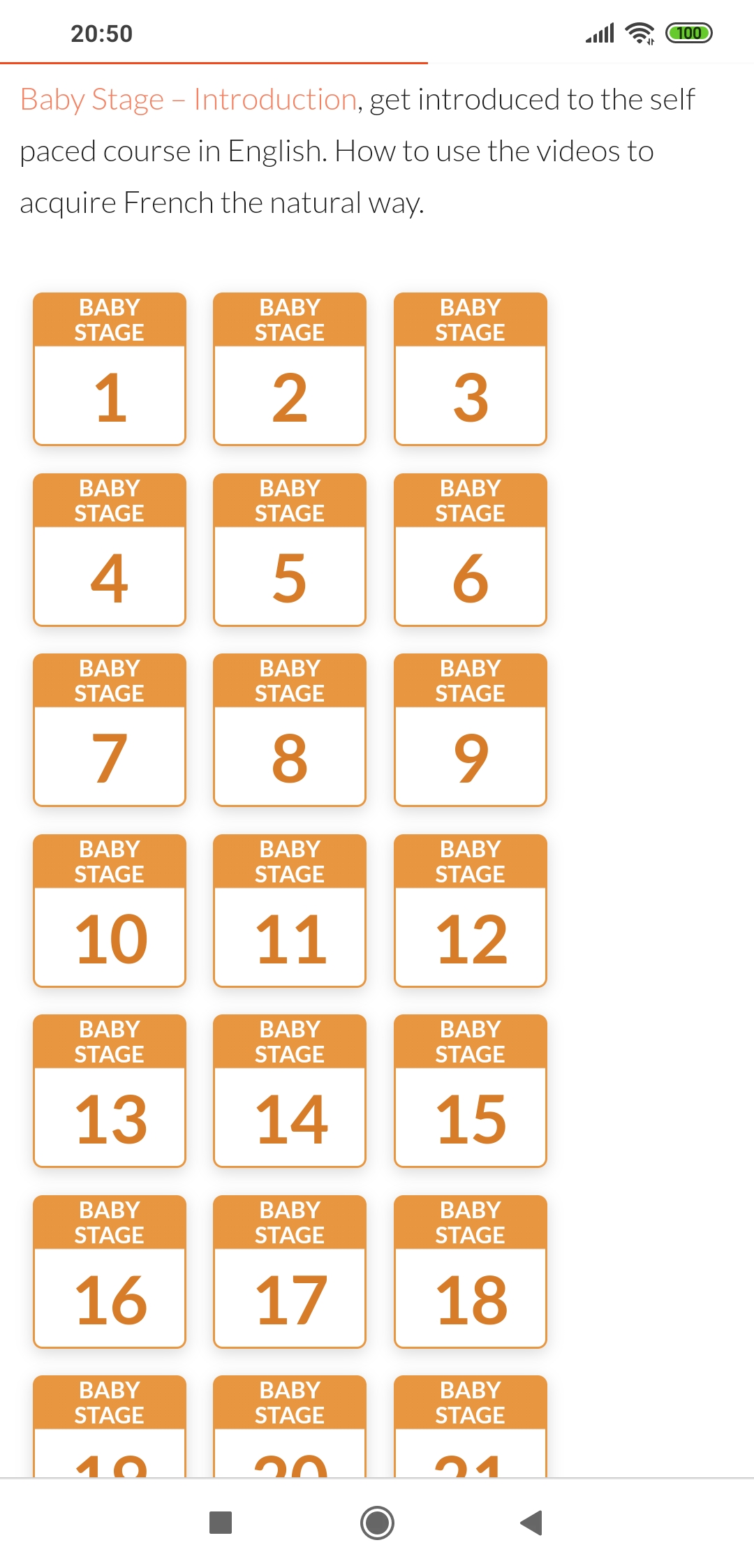Go to Baby Stage 15
Image resolution: width=754 pixels, height=1568 pixels.
(x=470, y=1091)
